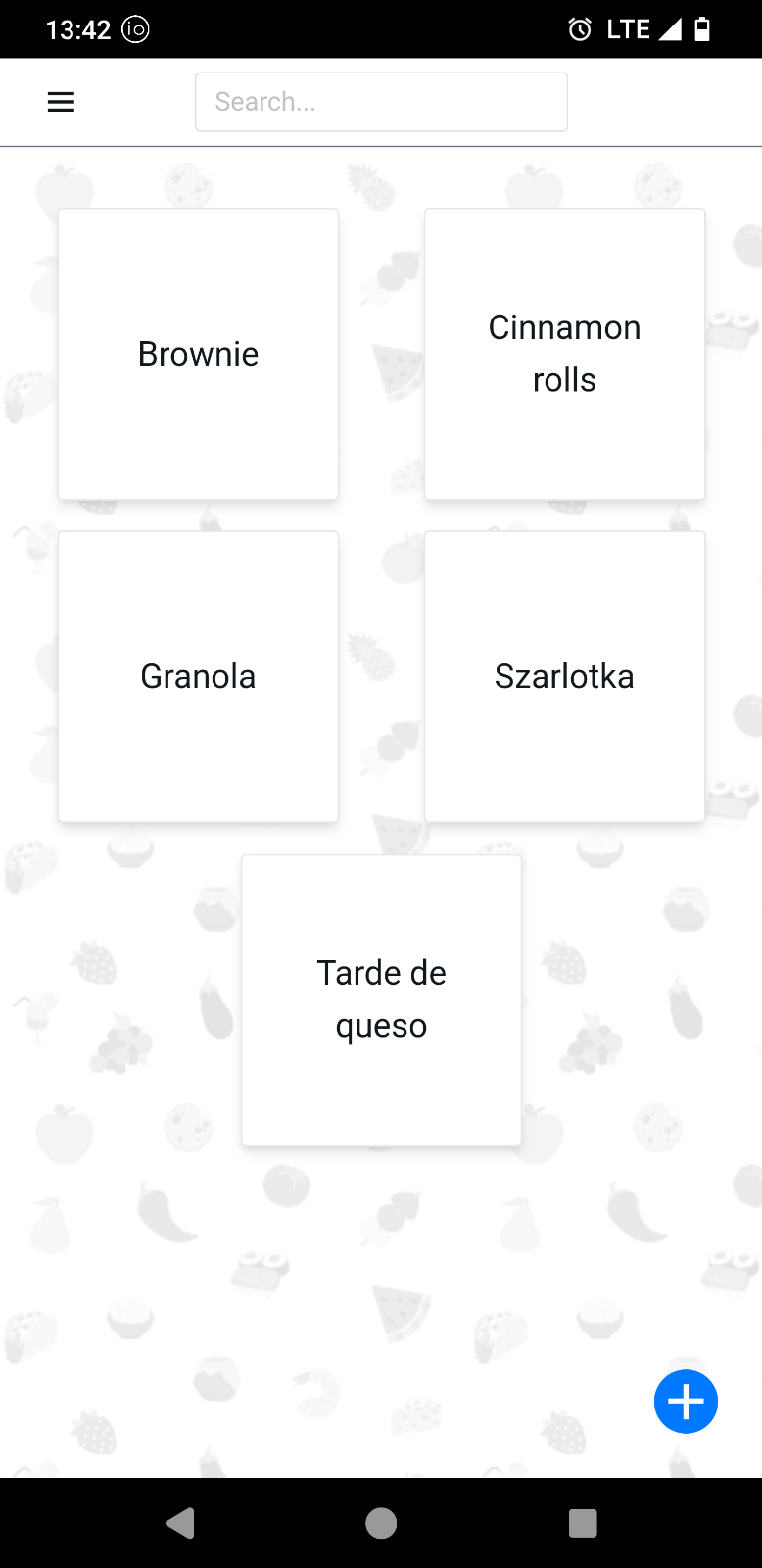Focus the Search field
This screenshot has height=1568, width=762.
coord(381,102)
